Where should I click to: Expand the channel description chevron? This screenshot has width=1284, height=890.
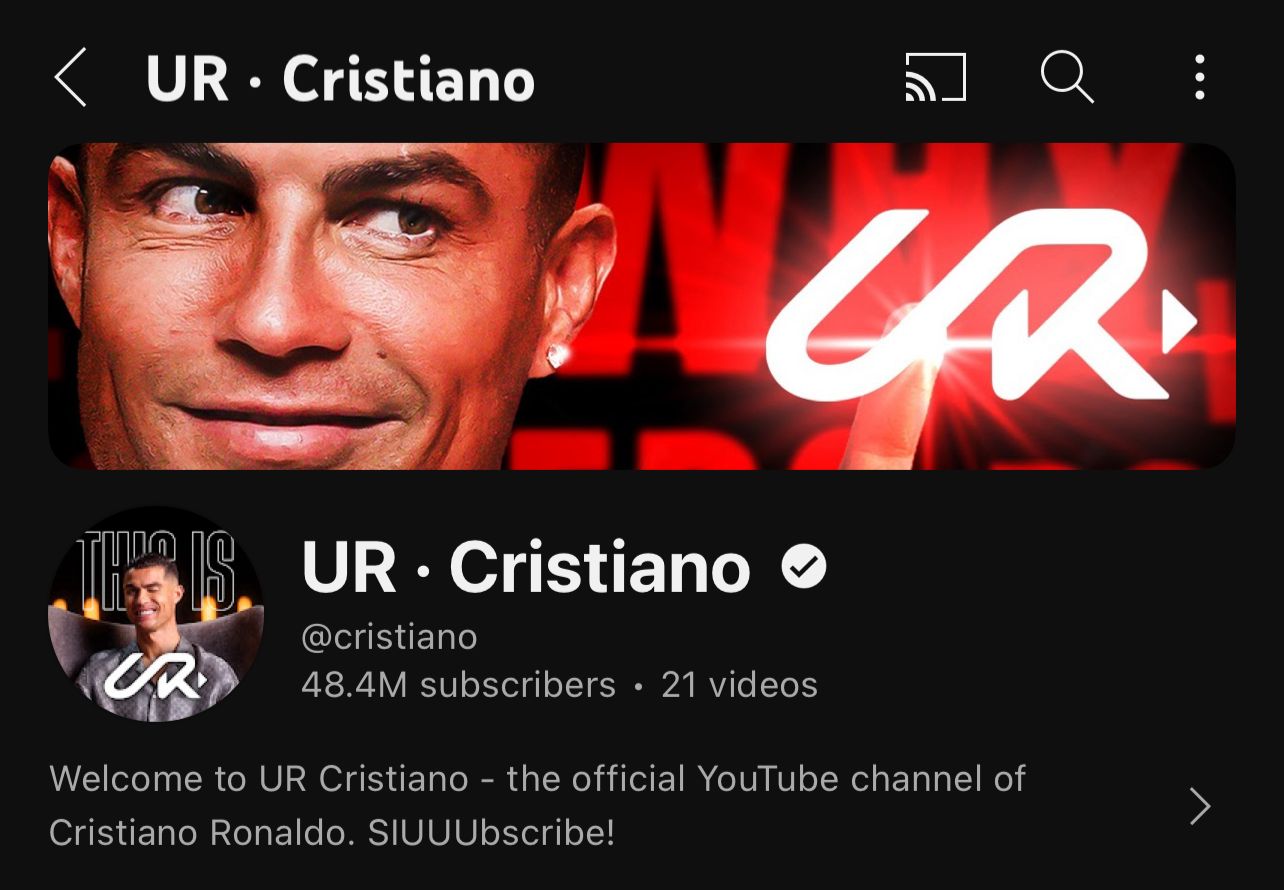(1200, 806)
